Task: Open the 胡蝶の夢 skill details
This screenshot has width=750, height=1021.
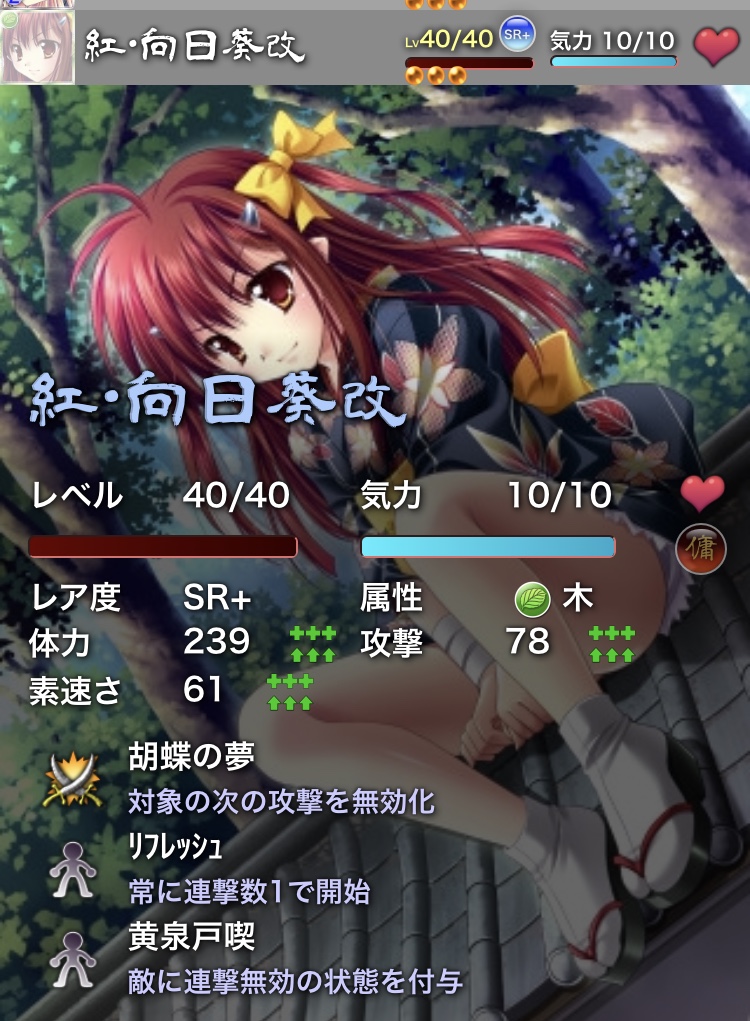Action: (190, 758)
